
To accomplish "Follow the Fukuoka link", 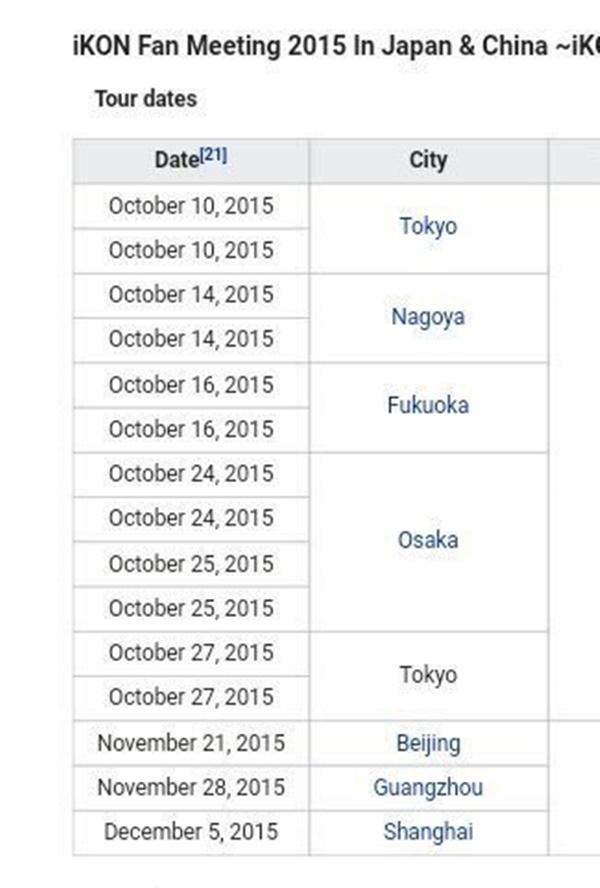I will click(x=428, y=406).
